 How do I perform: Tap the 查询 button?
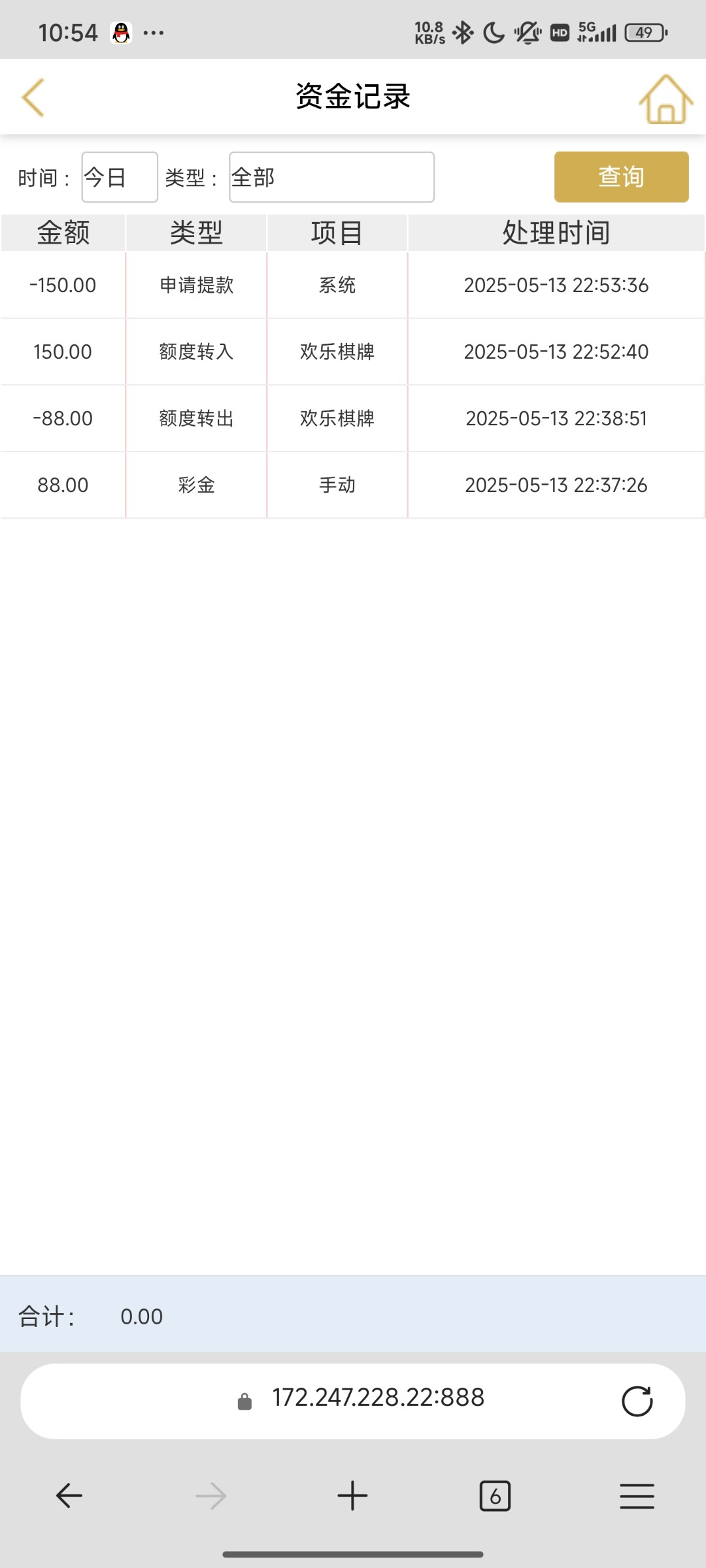(621, 177)
